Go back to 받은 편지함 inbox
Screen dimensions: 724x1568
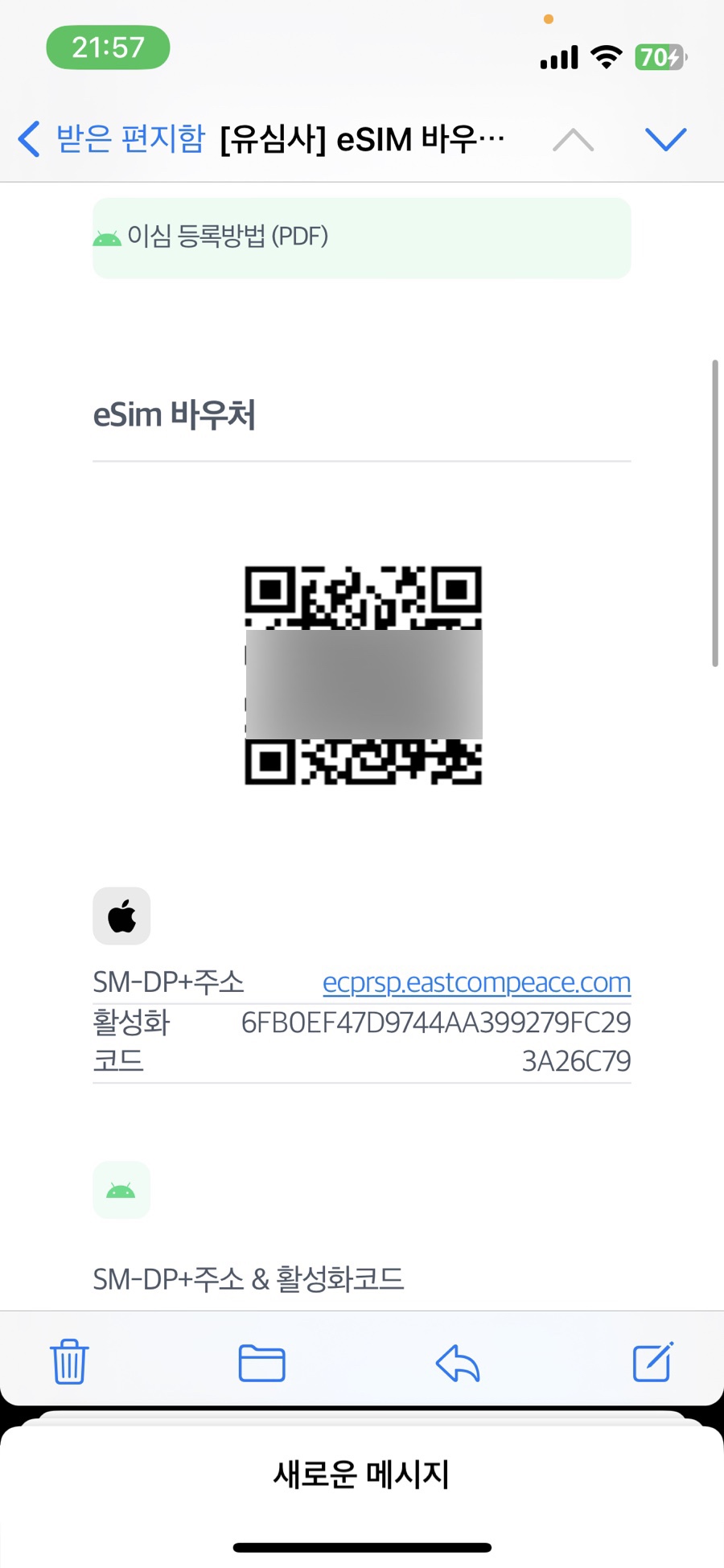click(x=112, y=139)
